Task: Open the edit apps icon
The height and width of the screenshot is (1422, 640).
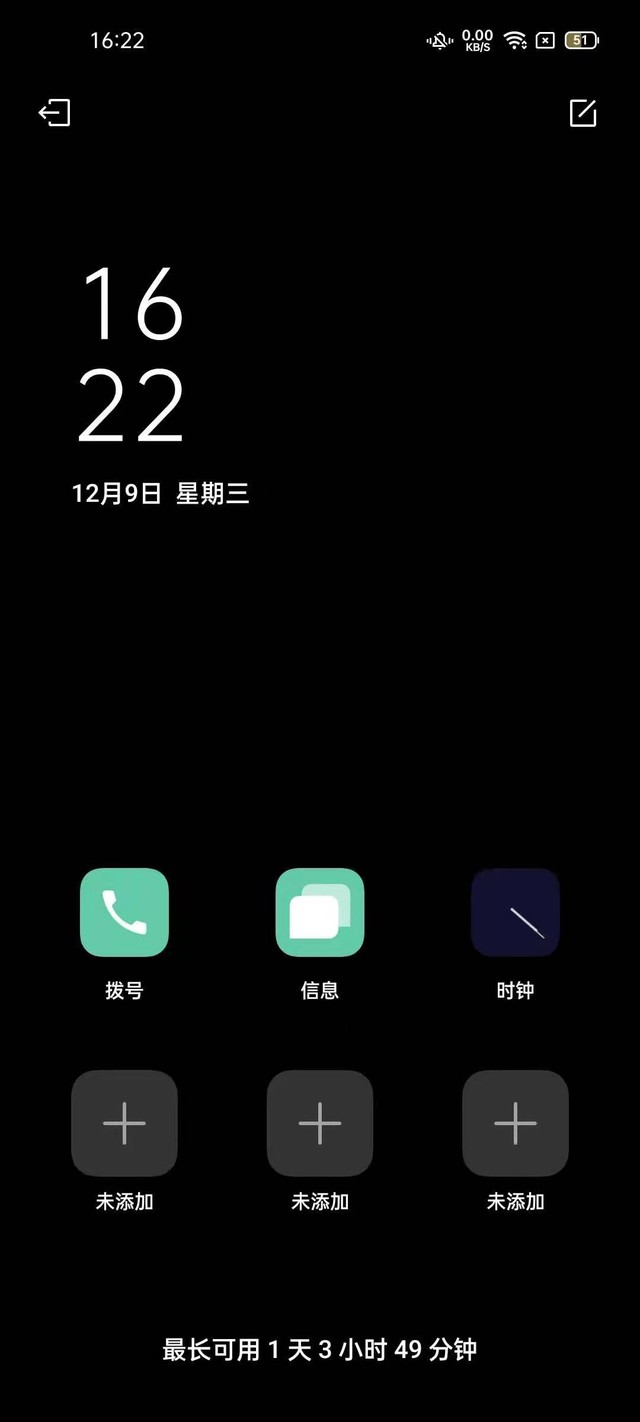Action: tap(583, 113)
